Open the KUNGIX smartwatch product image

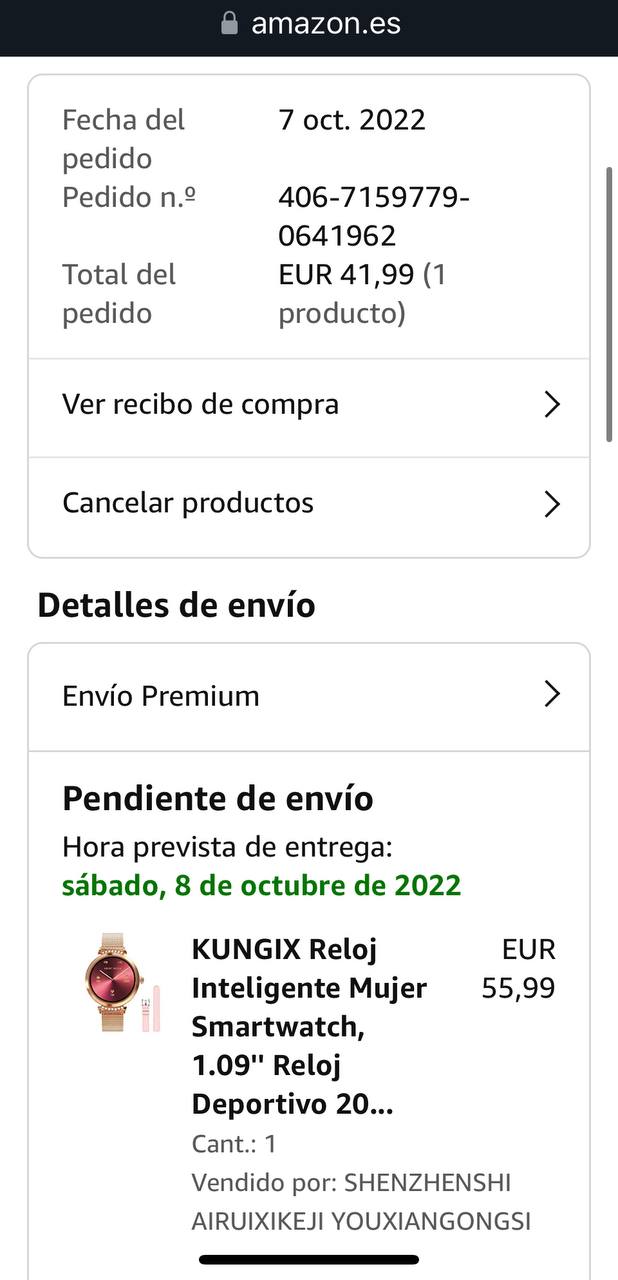click(121, 983)
